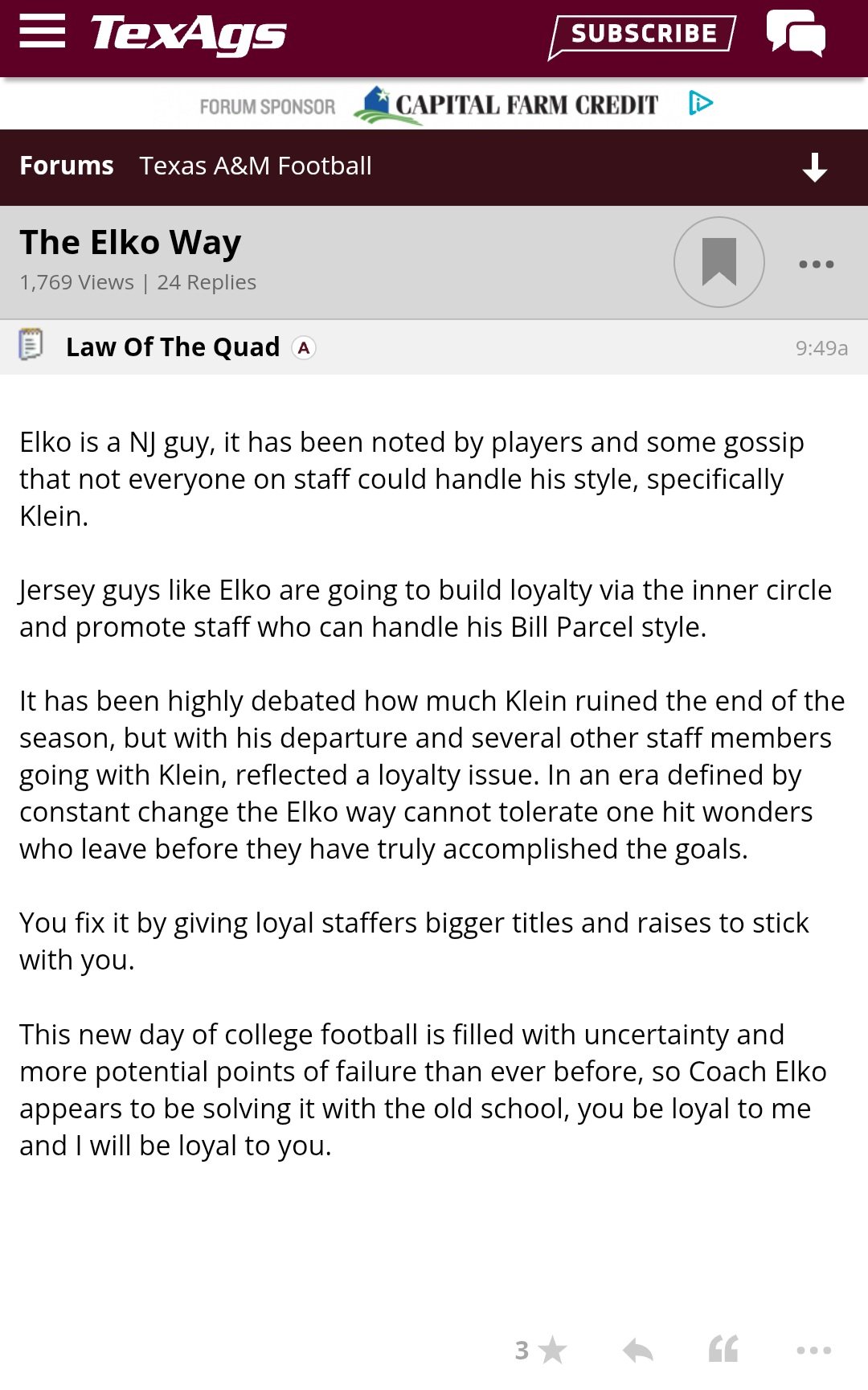Open the hamburger menu
The image size is (868, 1390).
42,32
